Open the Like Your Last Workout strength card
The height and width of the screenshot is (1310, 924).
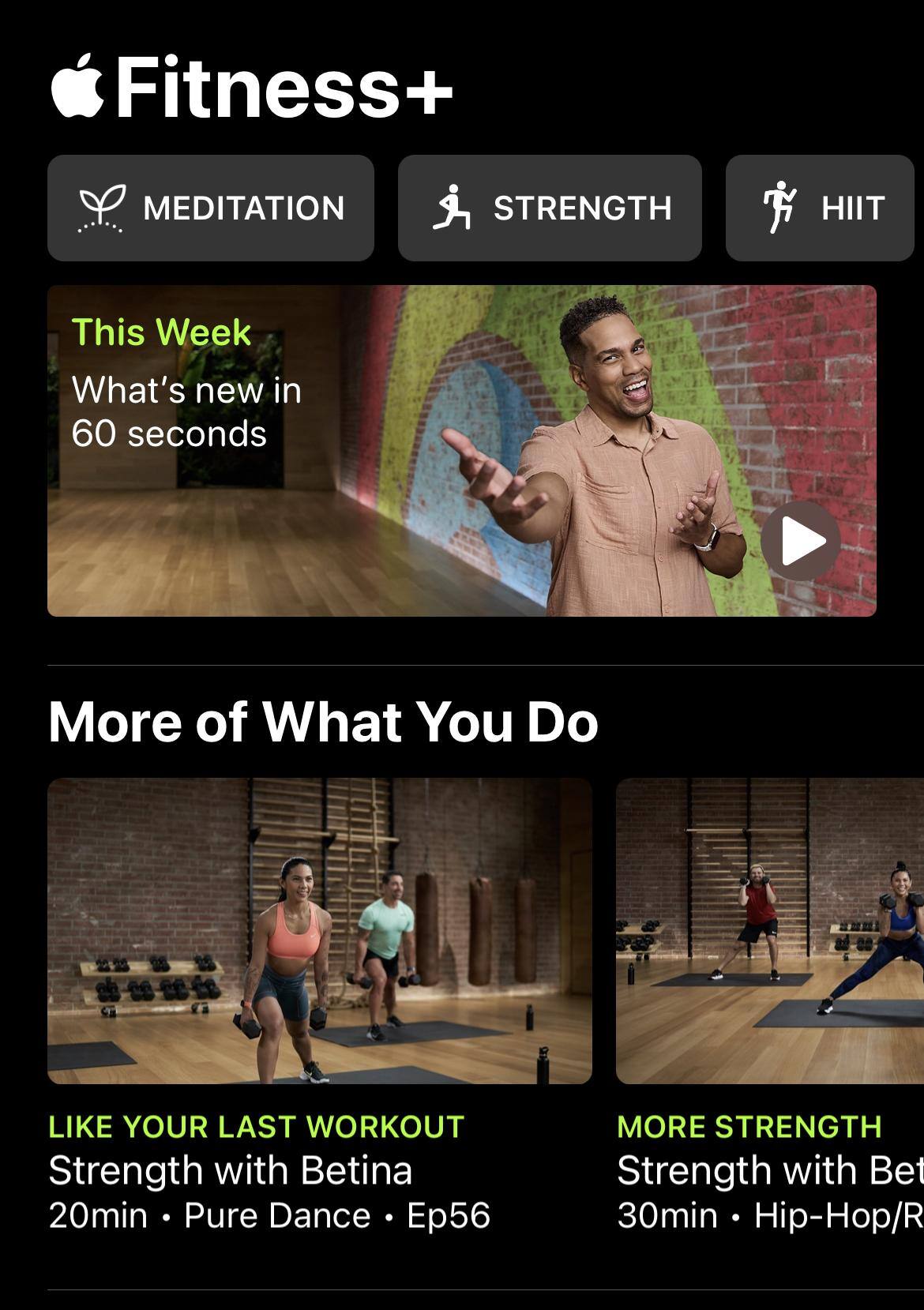[319, 930]
